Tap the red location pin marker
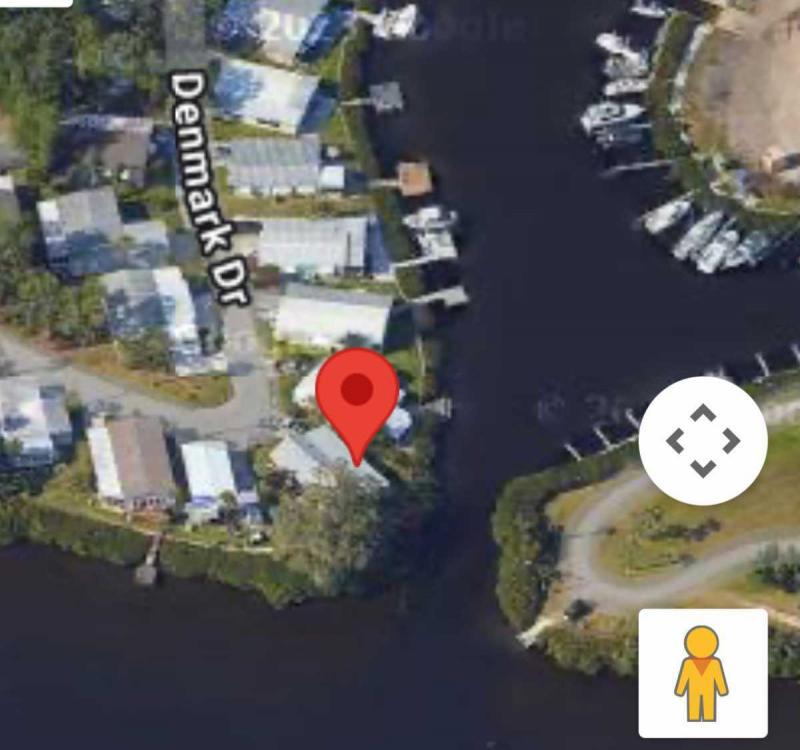Image resolution: width=800 pixels, height=750 pixels. (358, 393)
